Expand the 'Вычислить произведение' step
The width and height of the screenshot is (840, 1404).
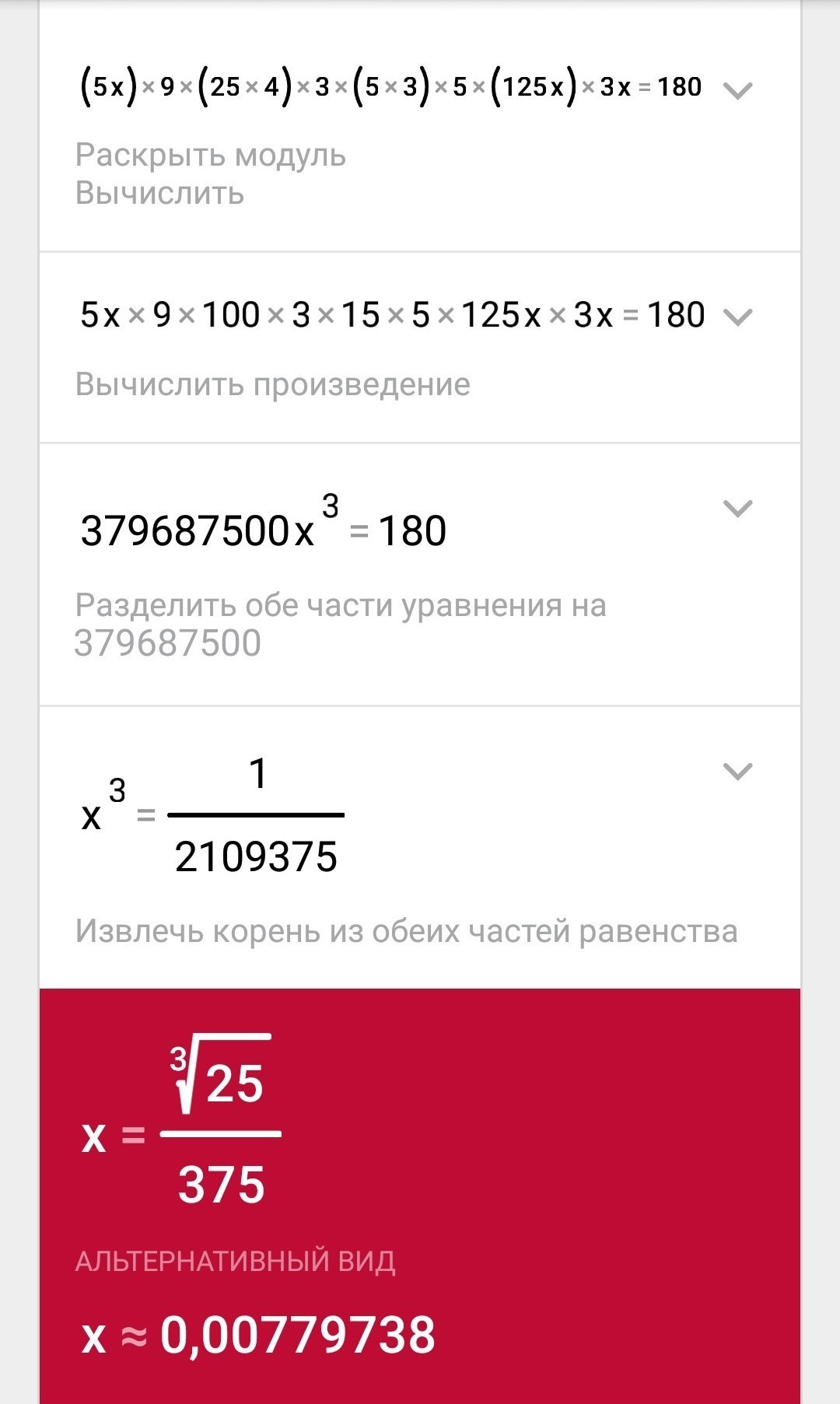pyautogui.click(x=737, y=317)
